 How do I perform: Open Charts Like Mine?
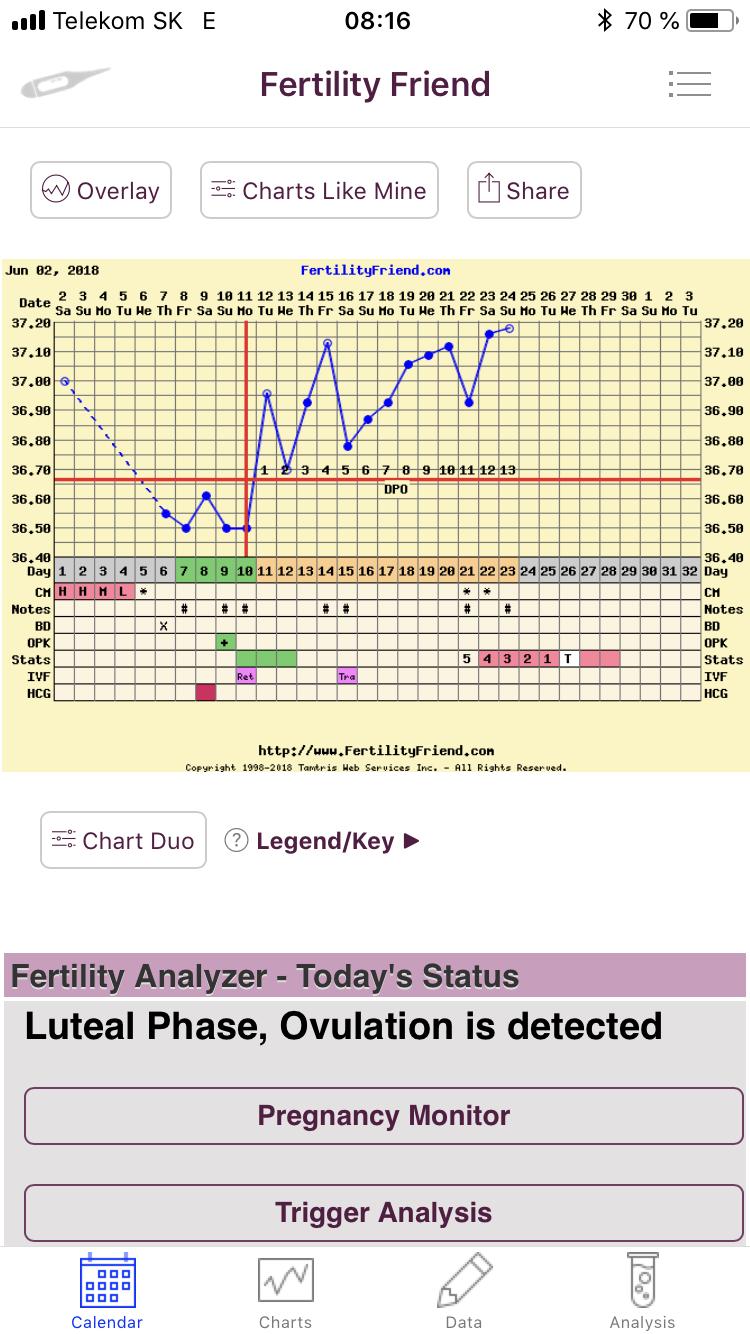click(319, 190)
